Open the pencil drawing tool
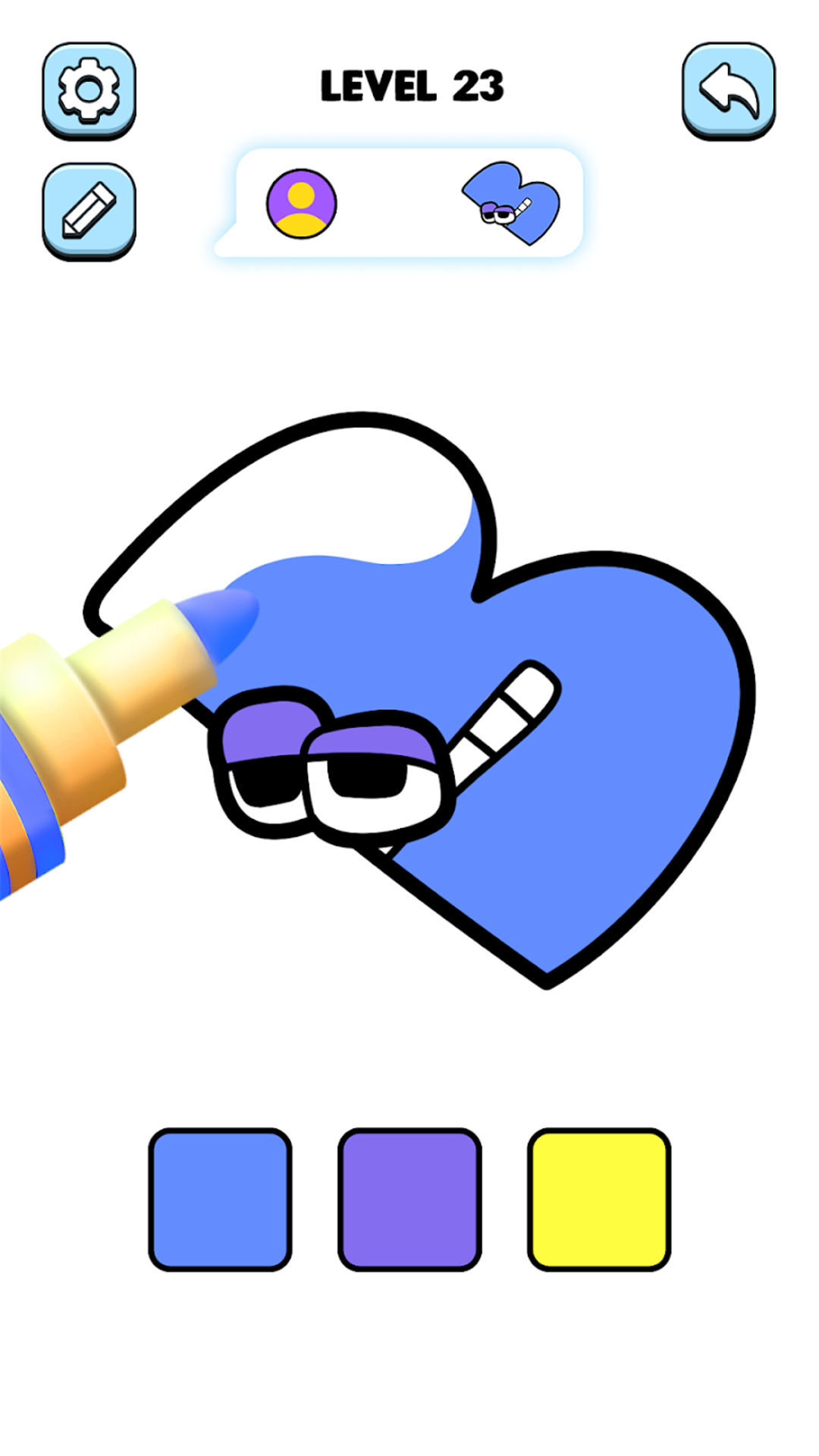 pyautogui.click(x=89, y=210)
